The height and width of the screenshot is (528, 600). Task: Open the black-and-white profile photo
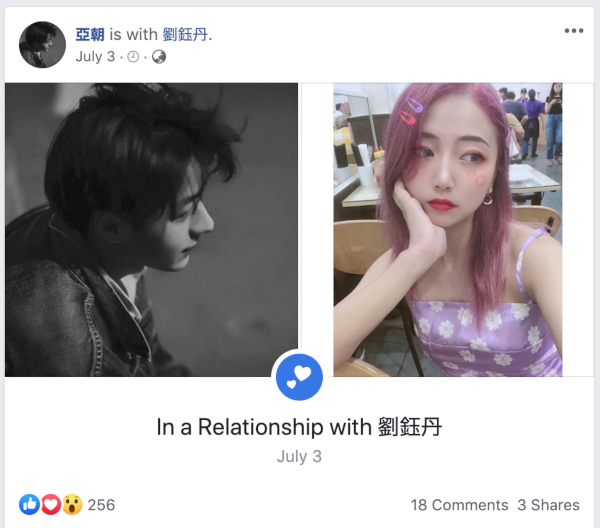coord(152,229)
